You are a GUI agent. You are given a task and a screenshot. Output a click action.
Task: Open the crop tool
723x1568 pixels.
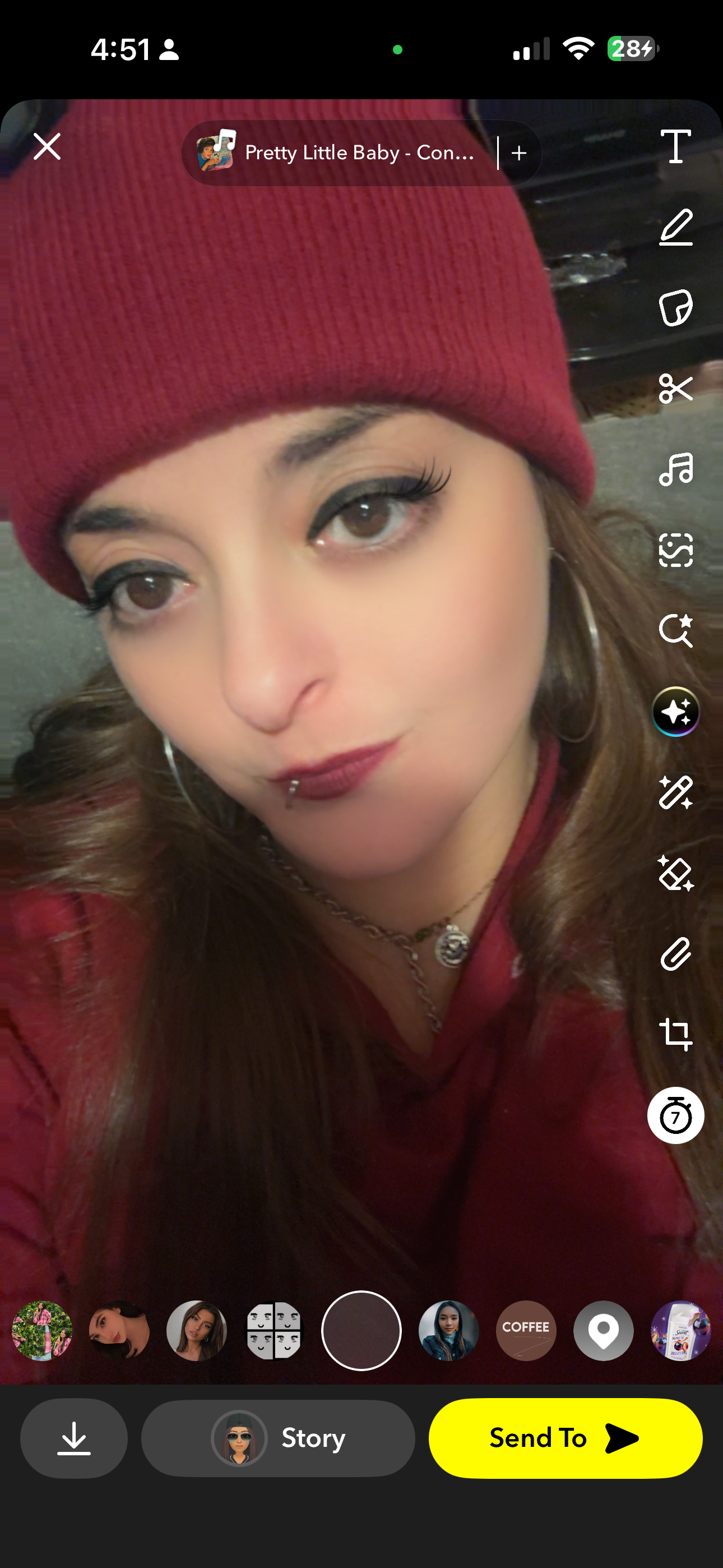pos(675,1034)
